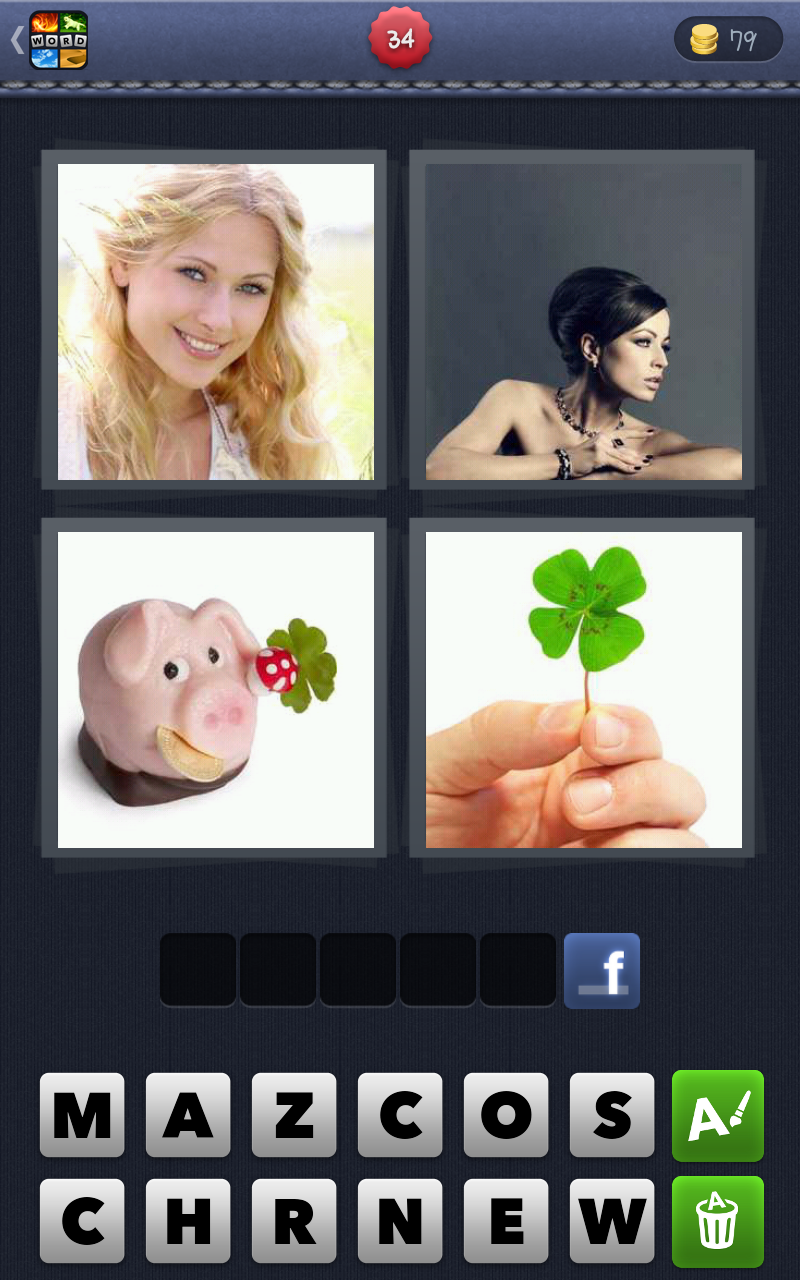The image size is (800, 1280).
Task: Tap the first empty answer slot
Action: [198, 971]
